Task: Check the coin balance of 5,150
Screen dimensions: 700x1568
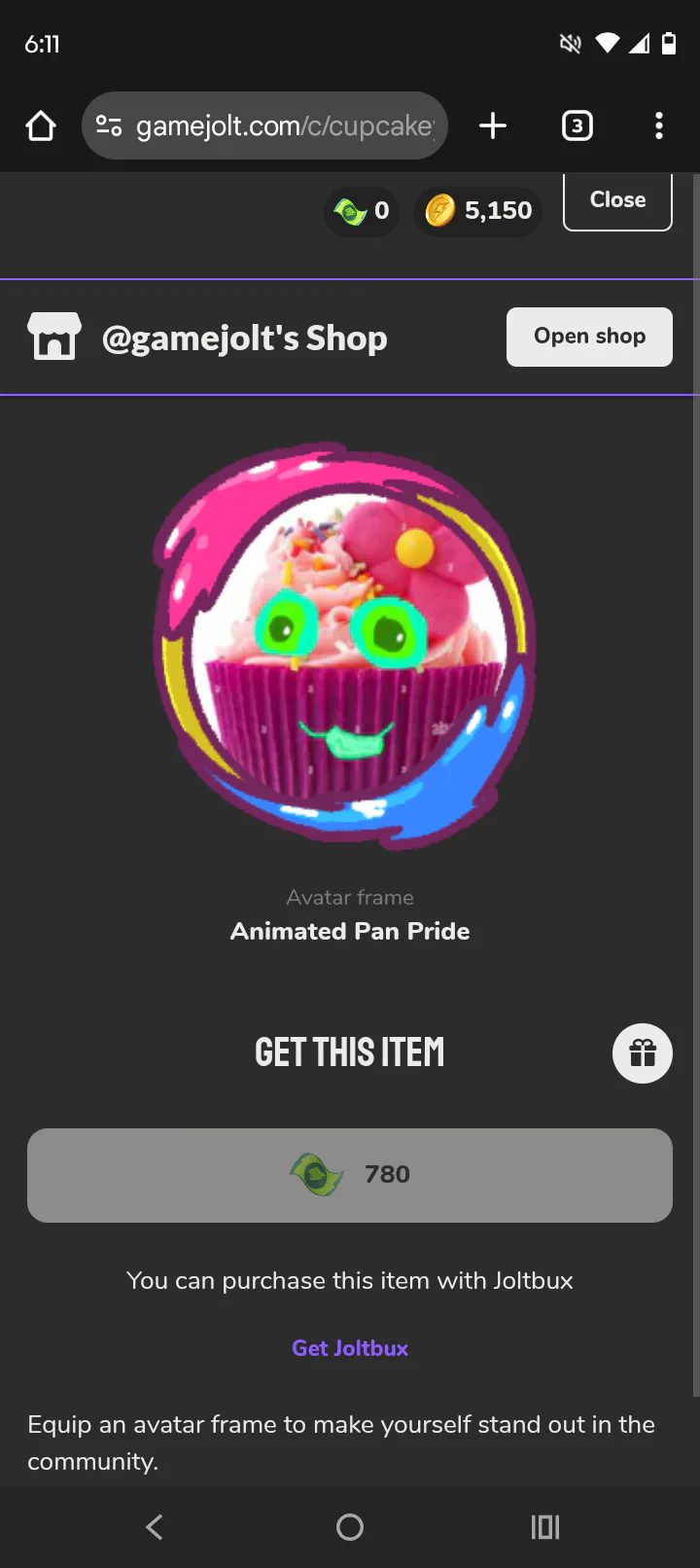Action: pos(478,210)
